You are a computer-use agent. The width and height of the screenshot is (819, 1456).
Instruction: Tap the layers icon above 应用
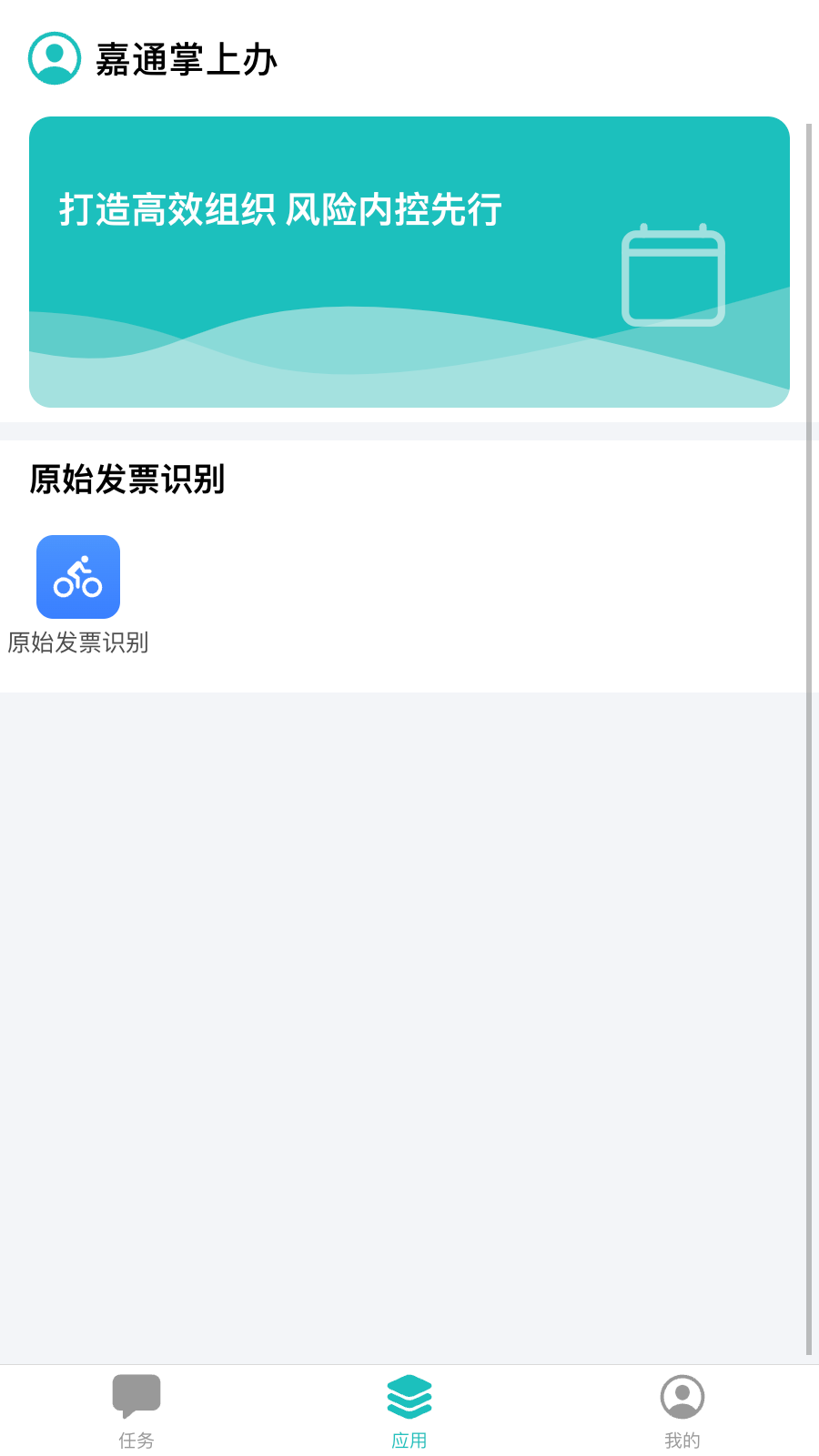(x=409, y=1393)
